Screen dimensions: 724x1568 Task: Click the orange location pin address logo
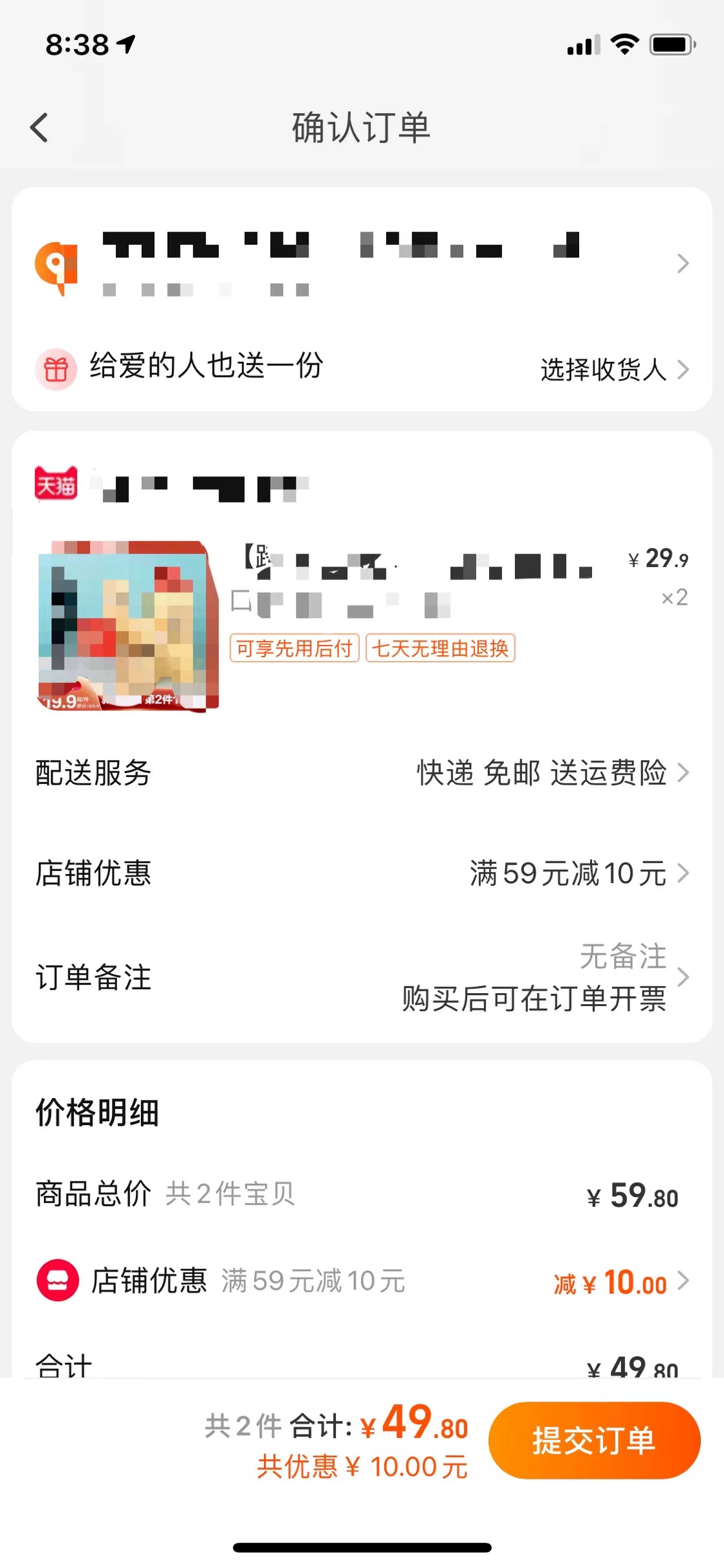[x=57, y=265]
